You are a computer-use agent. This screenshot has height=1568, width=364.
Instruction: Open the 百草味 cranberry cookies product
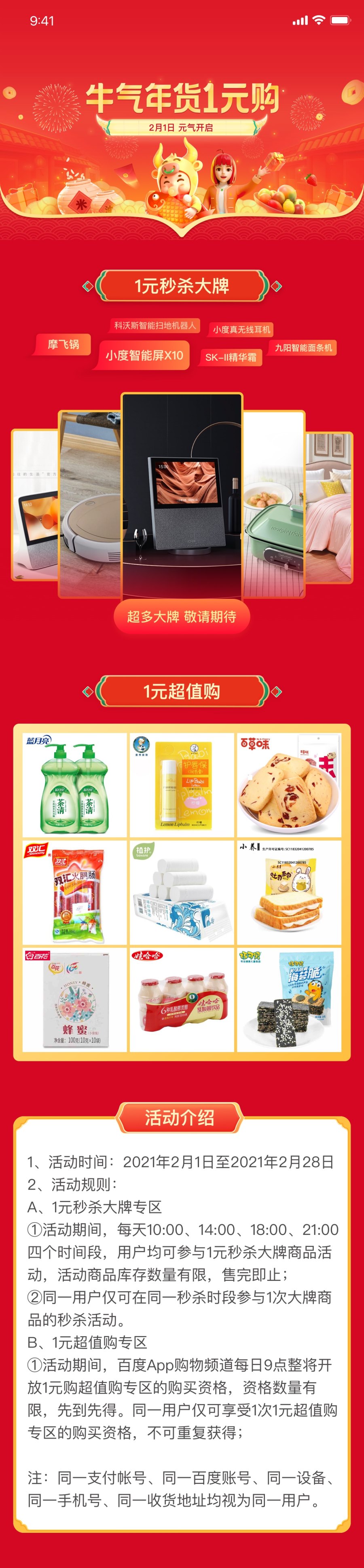tap(288, 785)
